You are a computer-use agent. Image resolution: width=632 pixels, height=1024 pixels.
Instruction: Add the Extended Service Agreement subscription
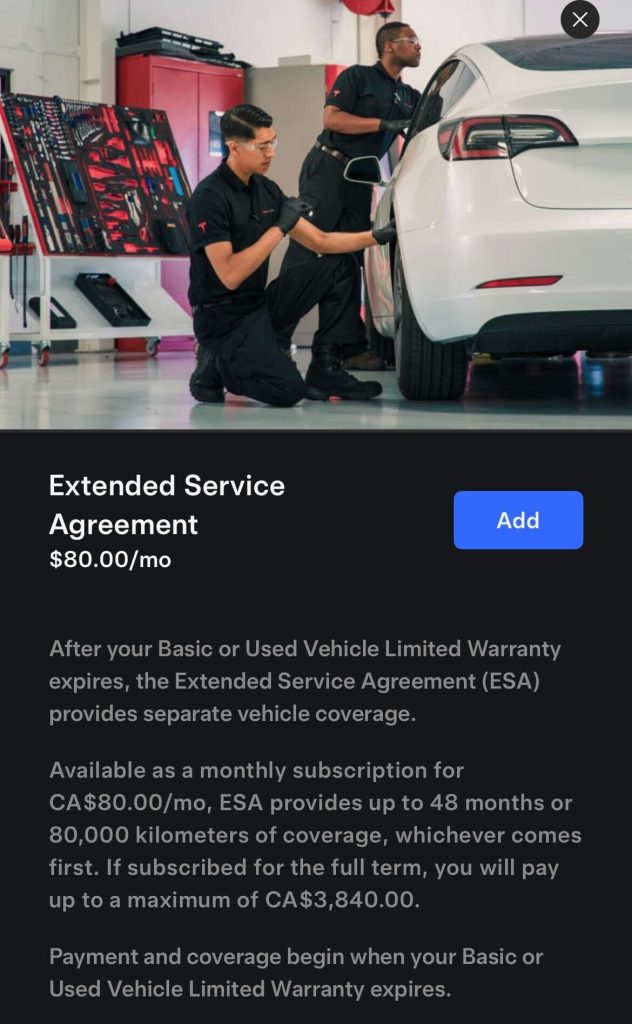tap(518, 520)
